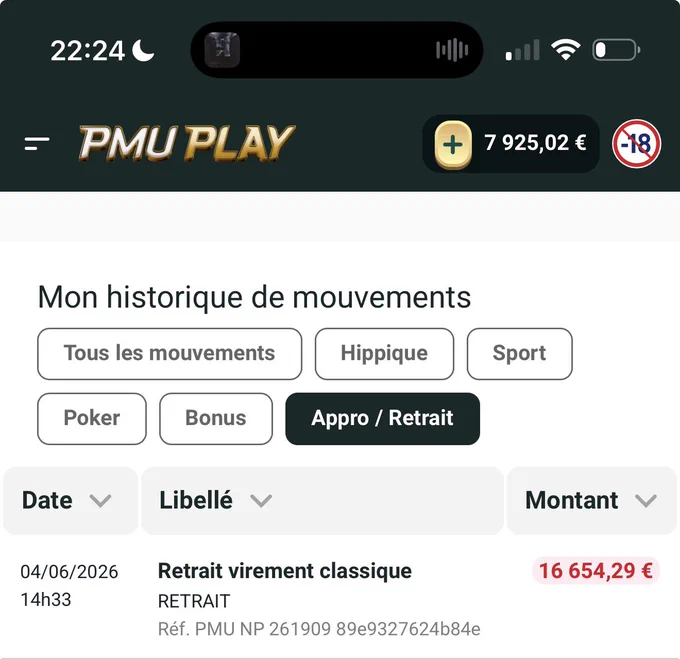The height and width of the screenshot is (659, 680).
Task: Filter movements by Hippique
Action: [384, 354]
